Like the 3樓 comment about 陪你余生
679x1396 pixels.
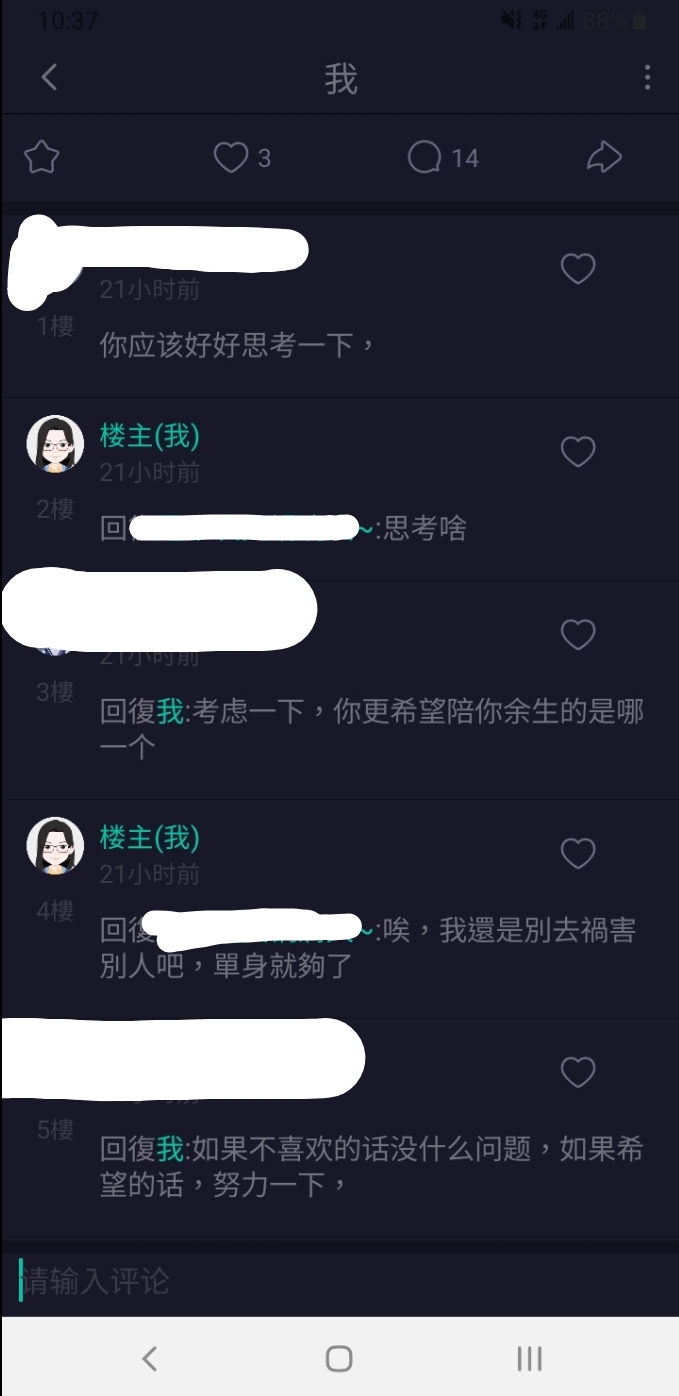tap(578, 634)
